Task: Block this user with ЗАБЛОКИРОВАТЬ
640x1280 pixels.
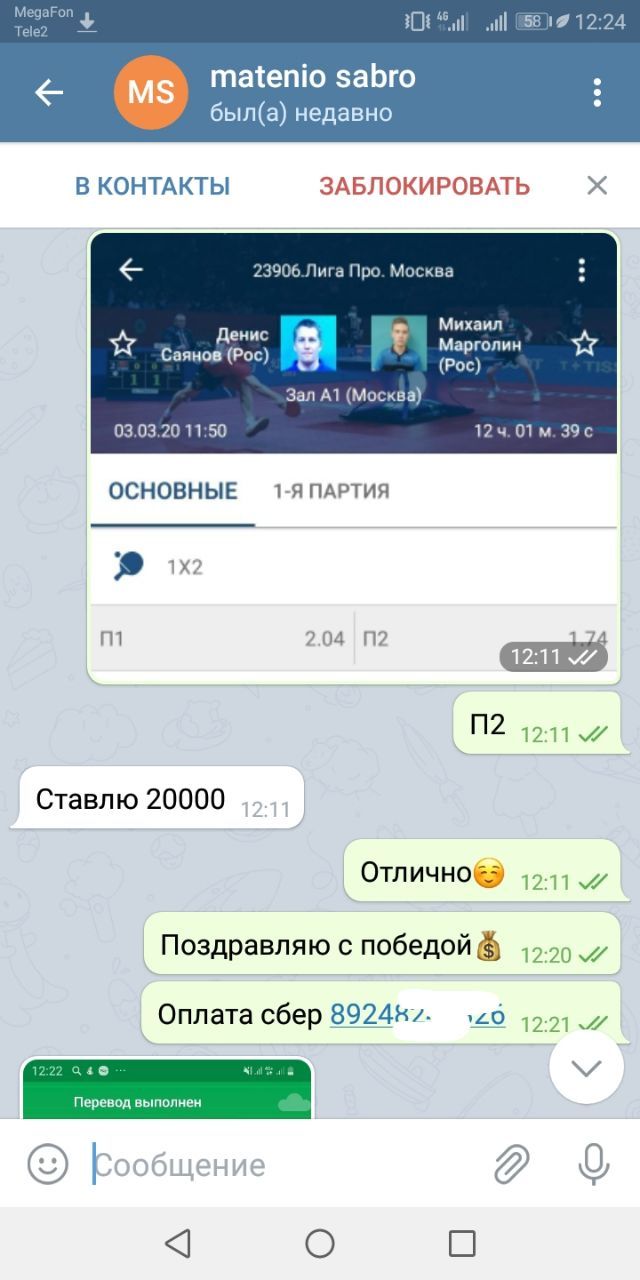Action: coord(424,186)
